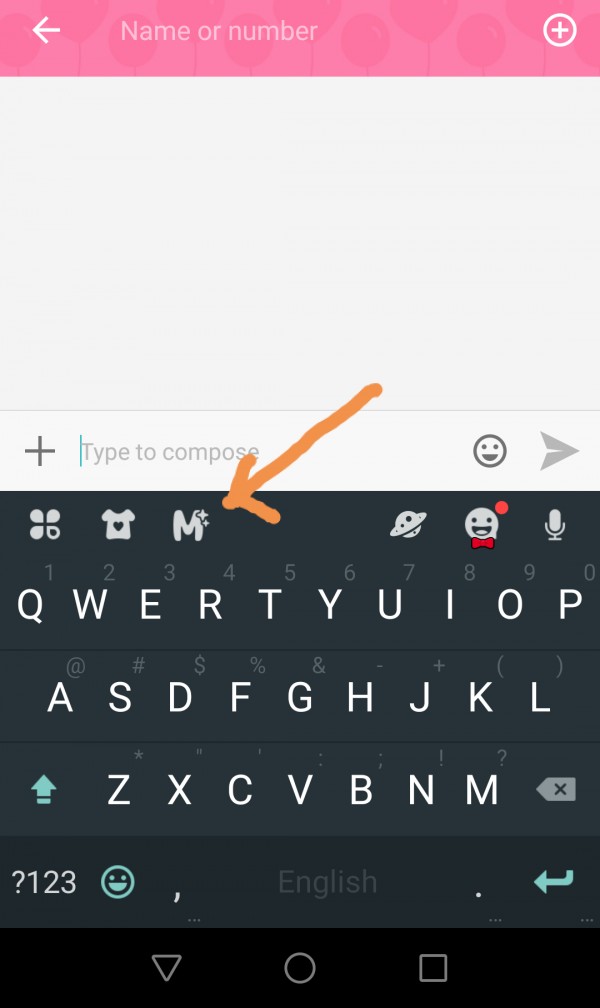
Task: Open the bow-tie smiley with red dot
Action: (482, 526)
